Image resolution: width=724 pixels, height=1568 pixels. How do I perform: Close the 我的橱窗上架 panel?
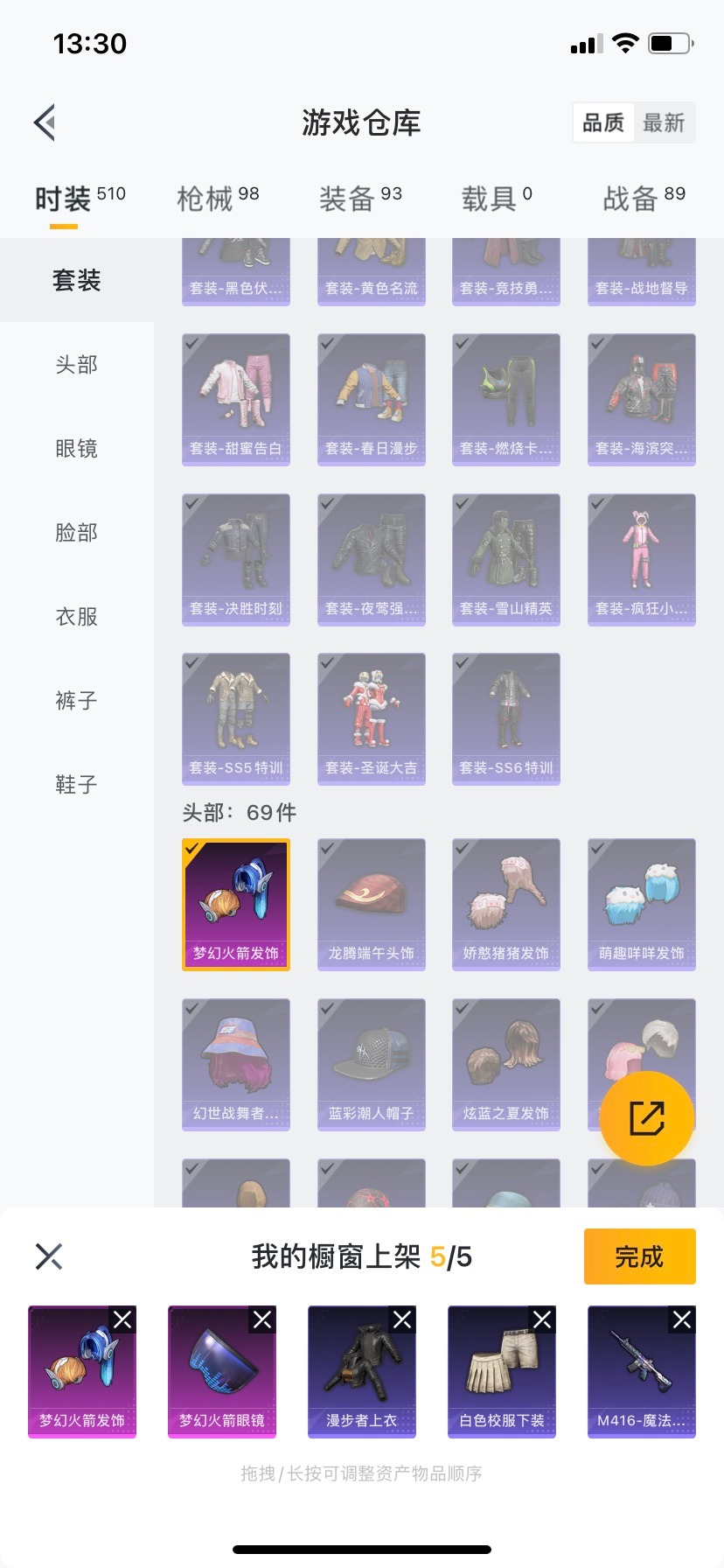click(49, 1256)
